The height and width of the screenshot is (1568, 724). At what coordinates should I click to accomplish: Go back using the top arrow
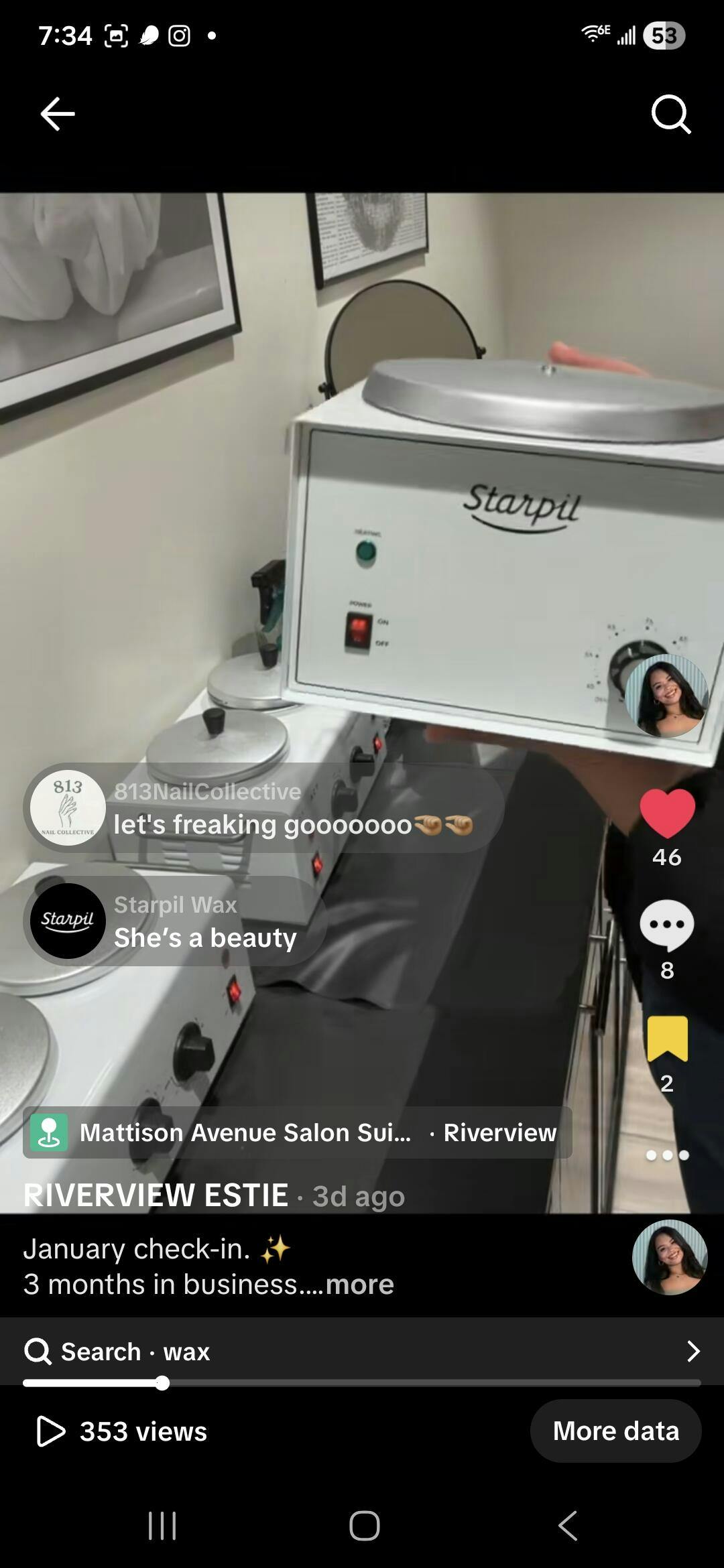pos(57,114)
